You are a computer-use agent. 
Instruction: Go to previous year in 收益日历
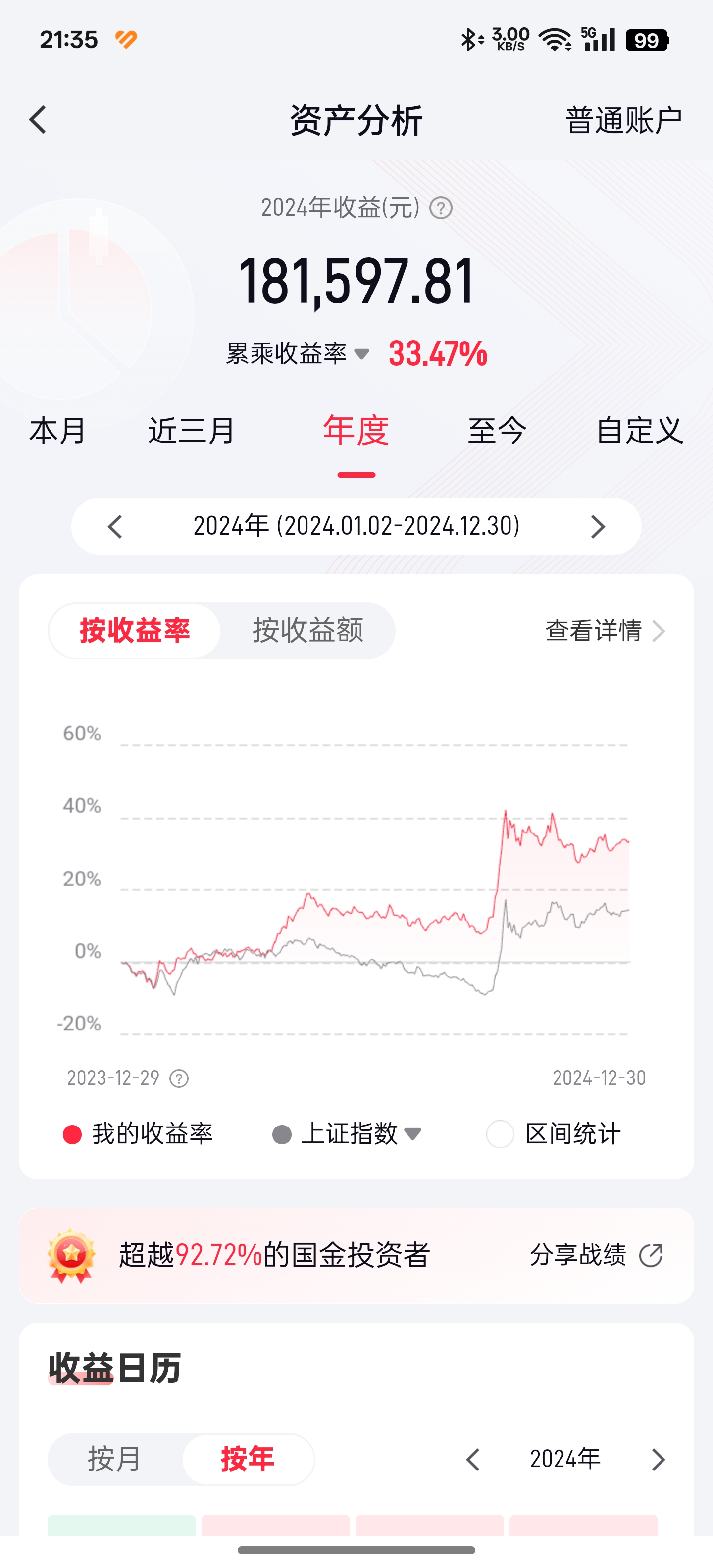click(x=473, y=1460)
